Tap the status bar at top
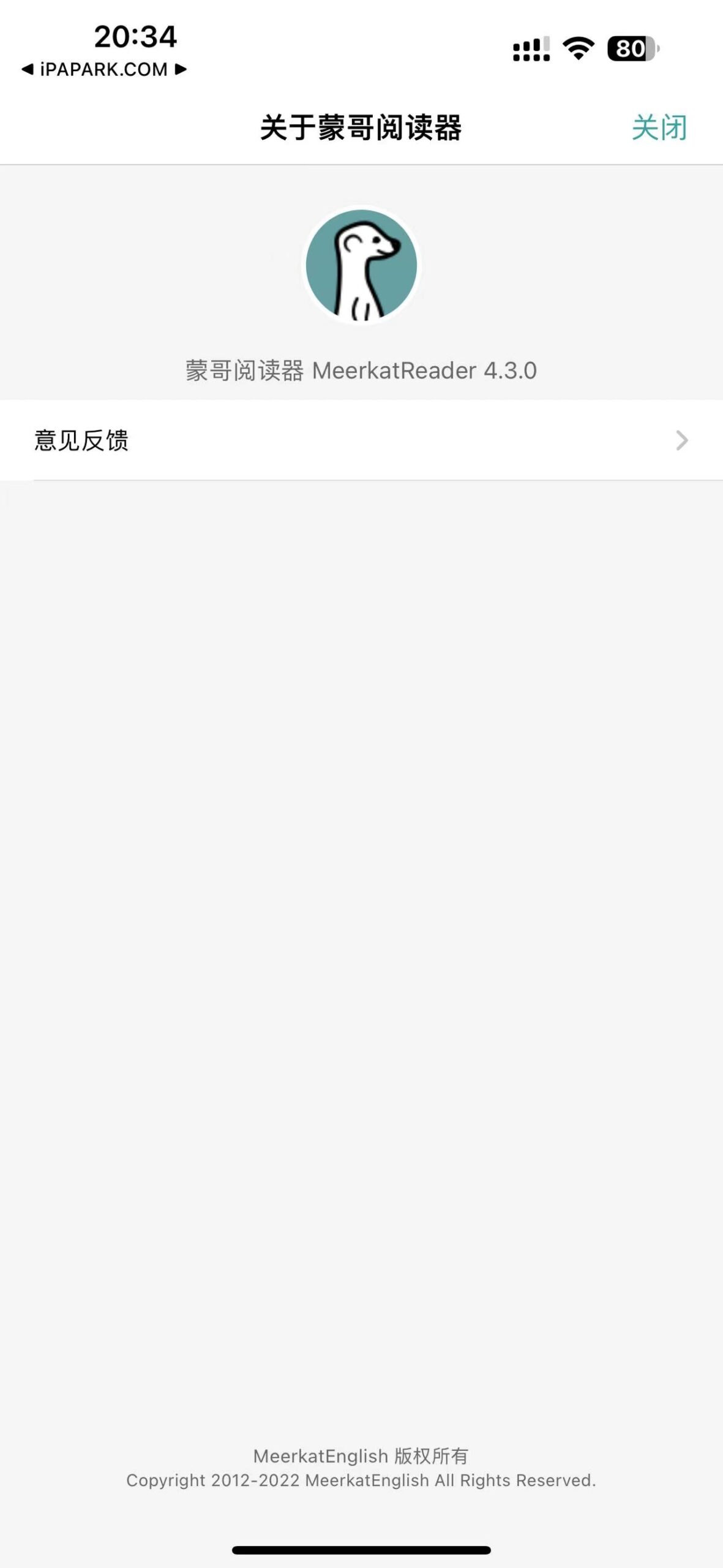723x1568 pixels. 361,43
